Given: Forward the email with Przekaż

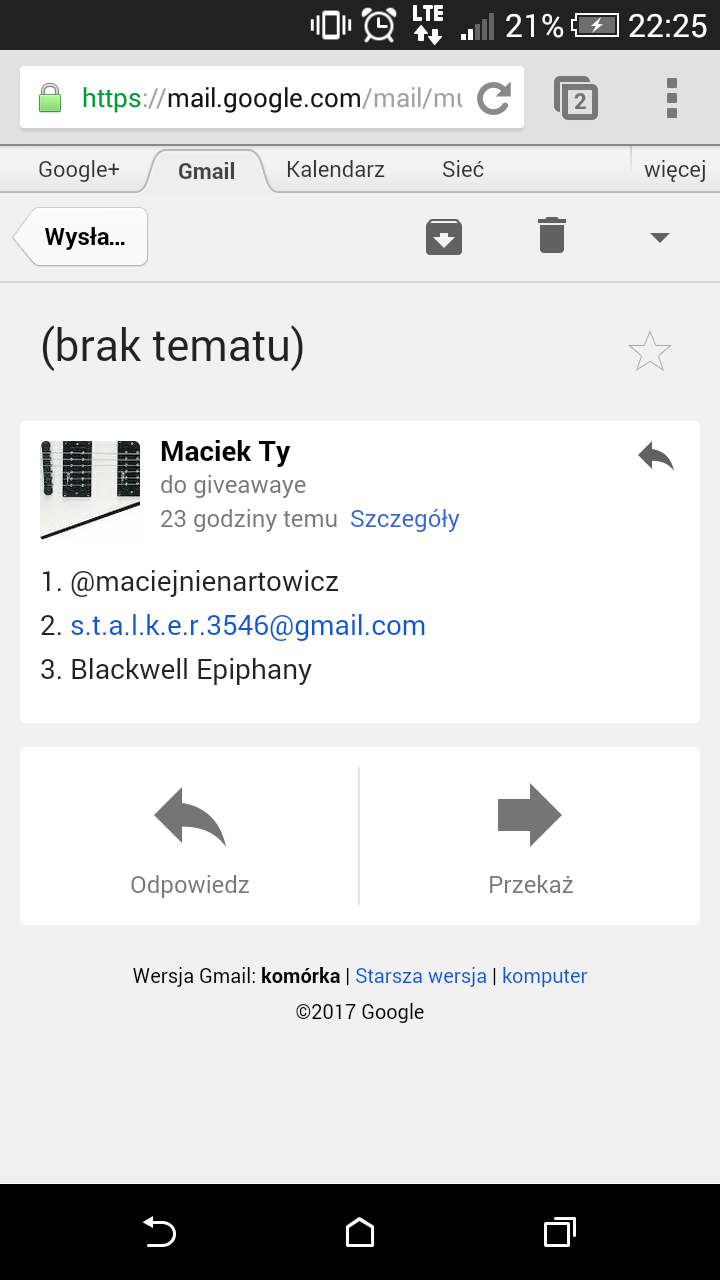Looking at the screenshot, I should coord(530,837).
